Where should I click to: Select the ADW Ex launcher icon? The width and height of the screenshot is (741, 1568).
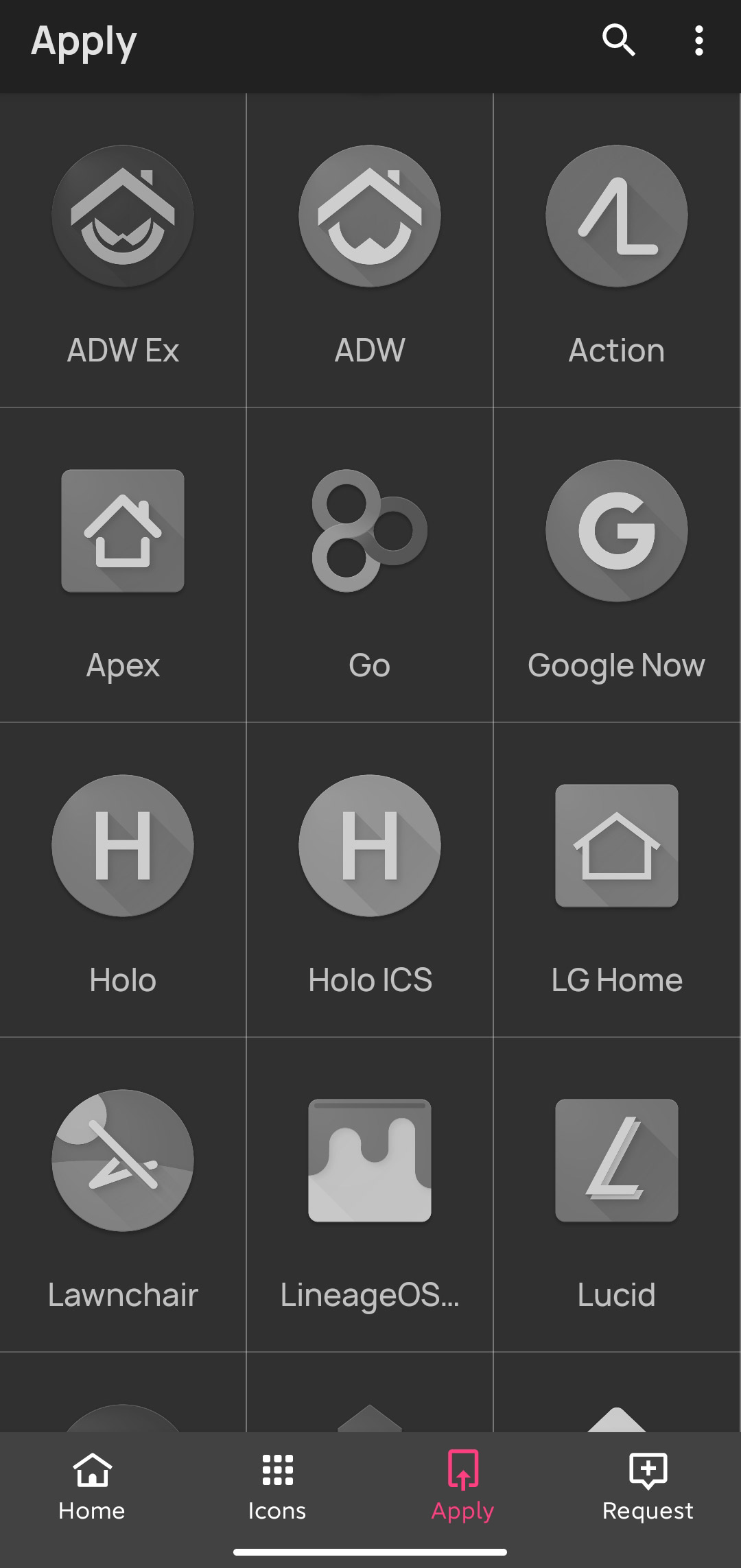point(122,215)
